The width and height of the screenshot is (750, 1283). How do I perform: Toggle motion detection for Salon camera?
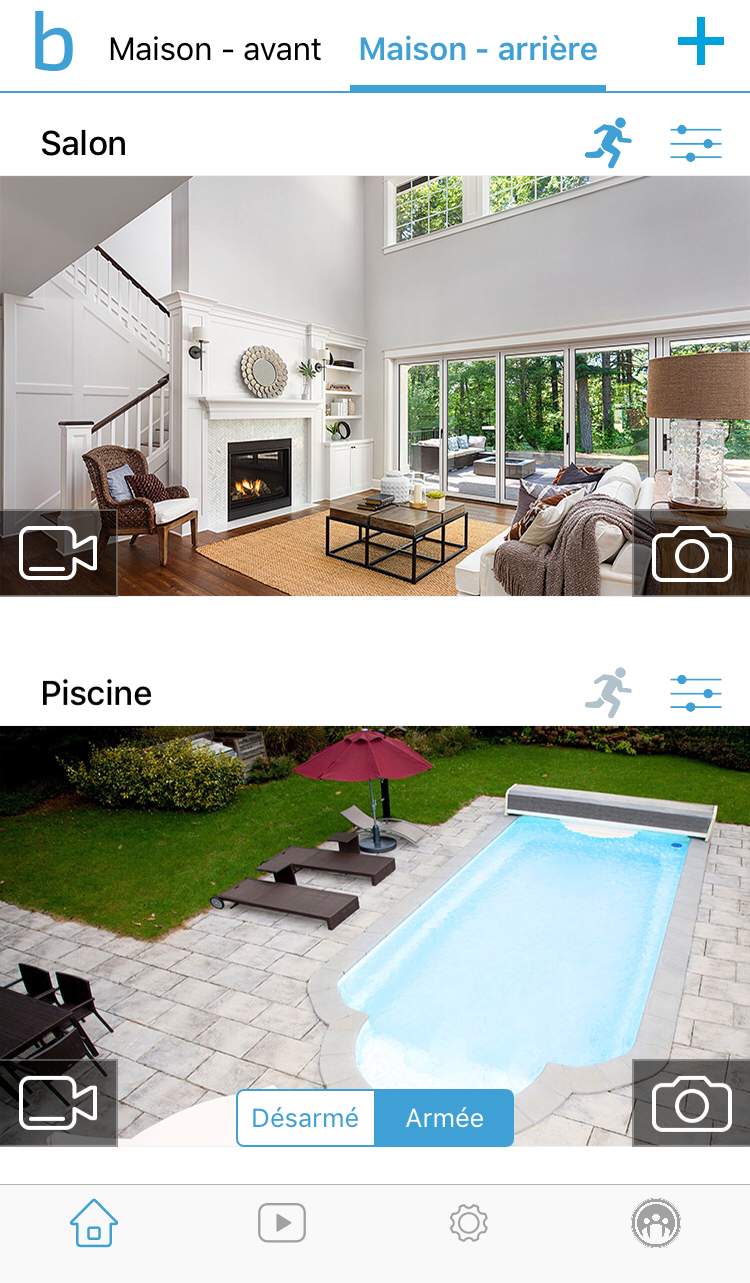(x=608, y=143)
